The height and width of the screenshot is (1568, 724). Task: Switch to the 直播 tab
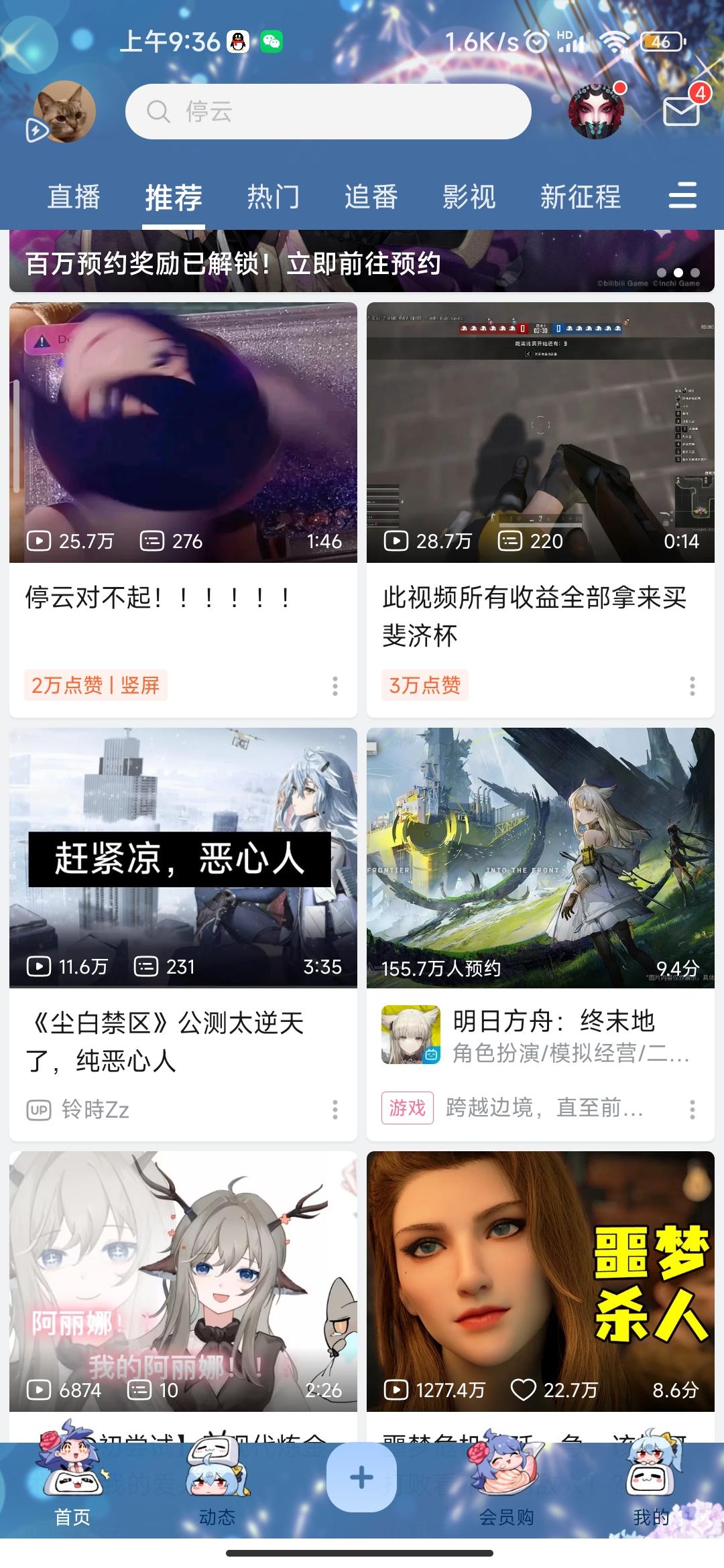(74, 197)
